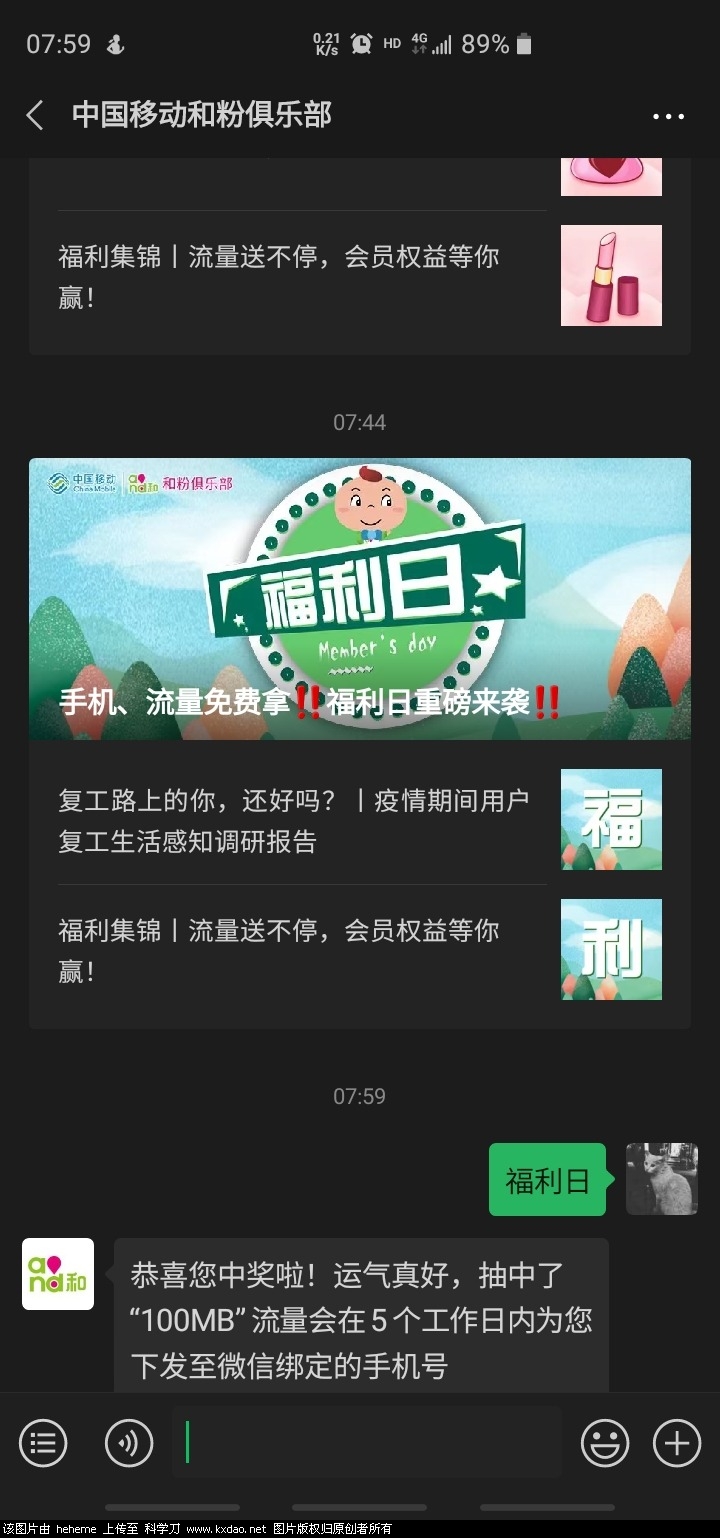Switch to voice message input
This screenshot has height=1538, width=720.
129,1443
